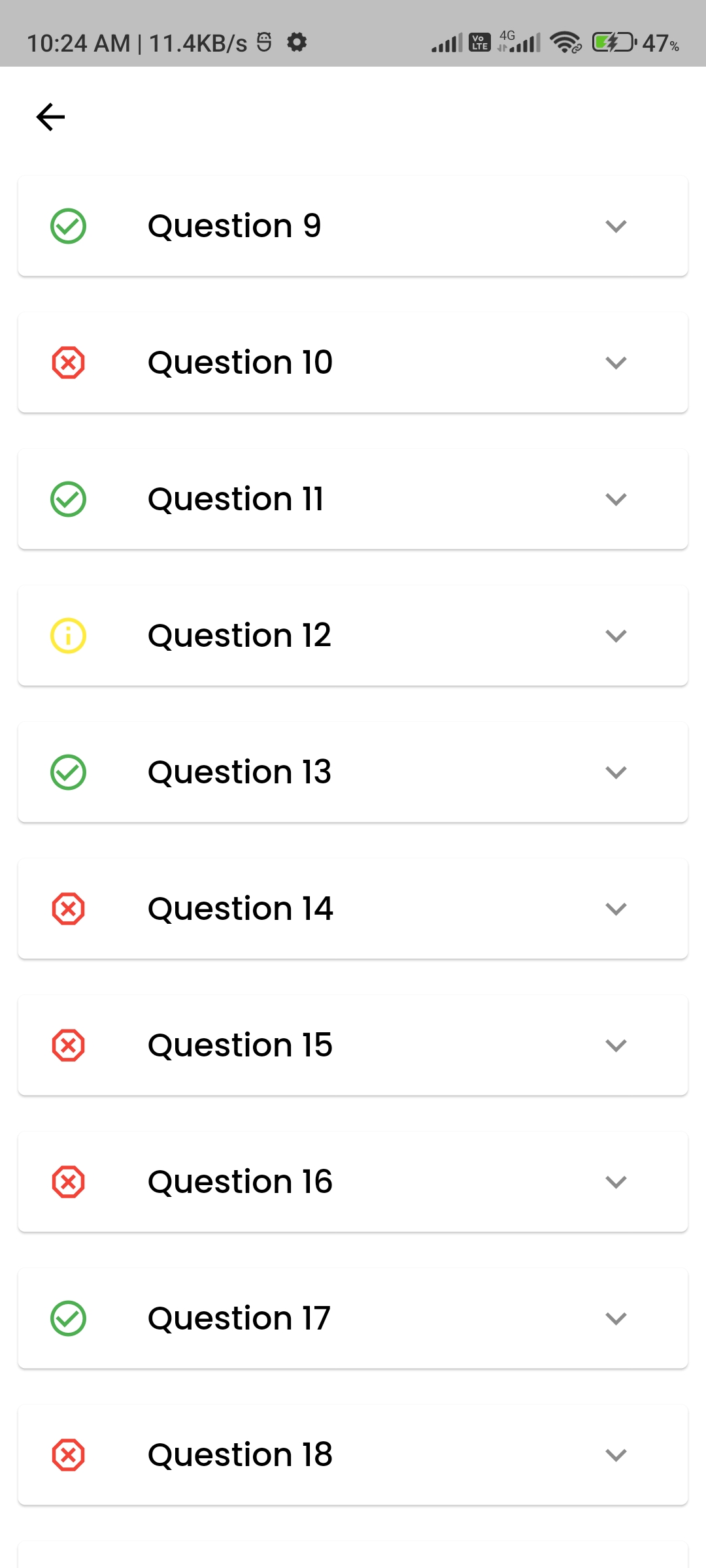Open the Question 15 card
Viewport: 706px width, 1568px height.
(353, 1045)
